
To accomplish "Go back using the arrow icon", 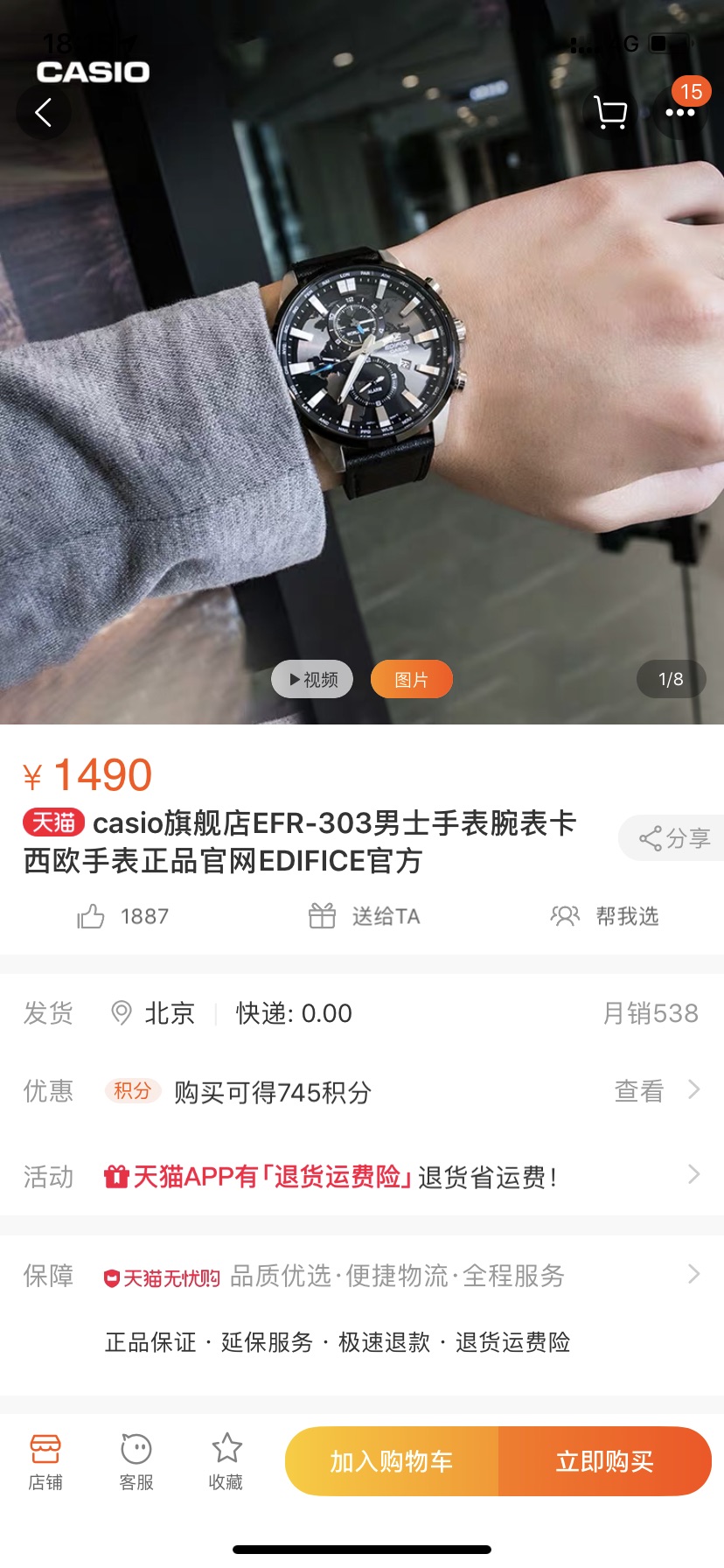I will [43, 113].
